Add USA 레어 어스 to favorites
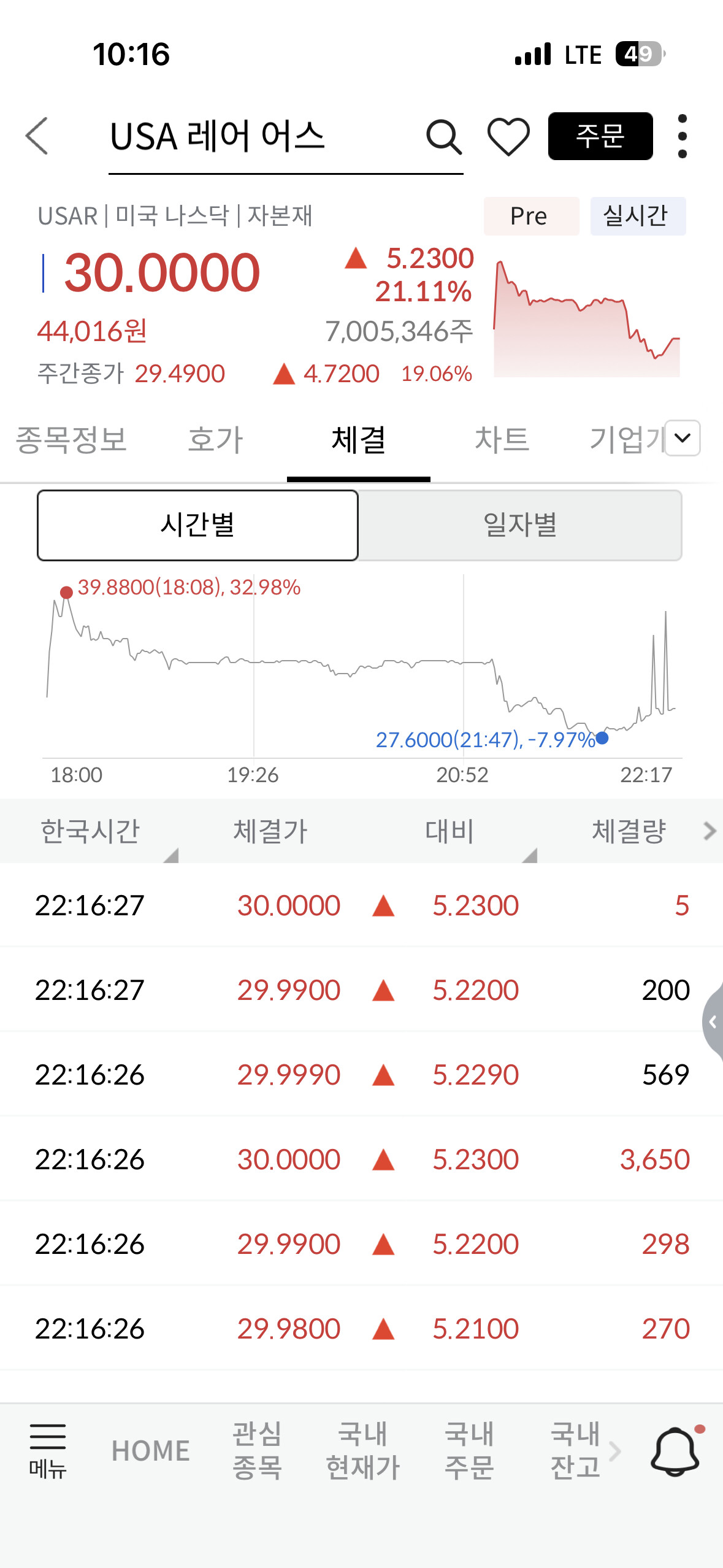Screen dimensions: 723x1568 [508, 137]
